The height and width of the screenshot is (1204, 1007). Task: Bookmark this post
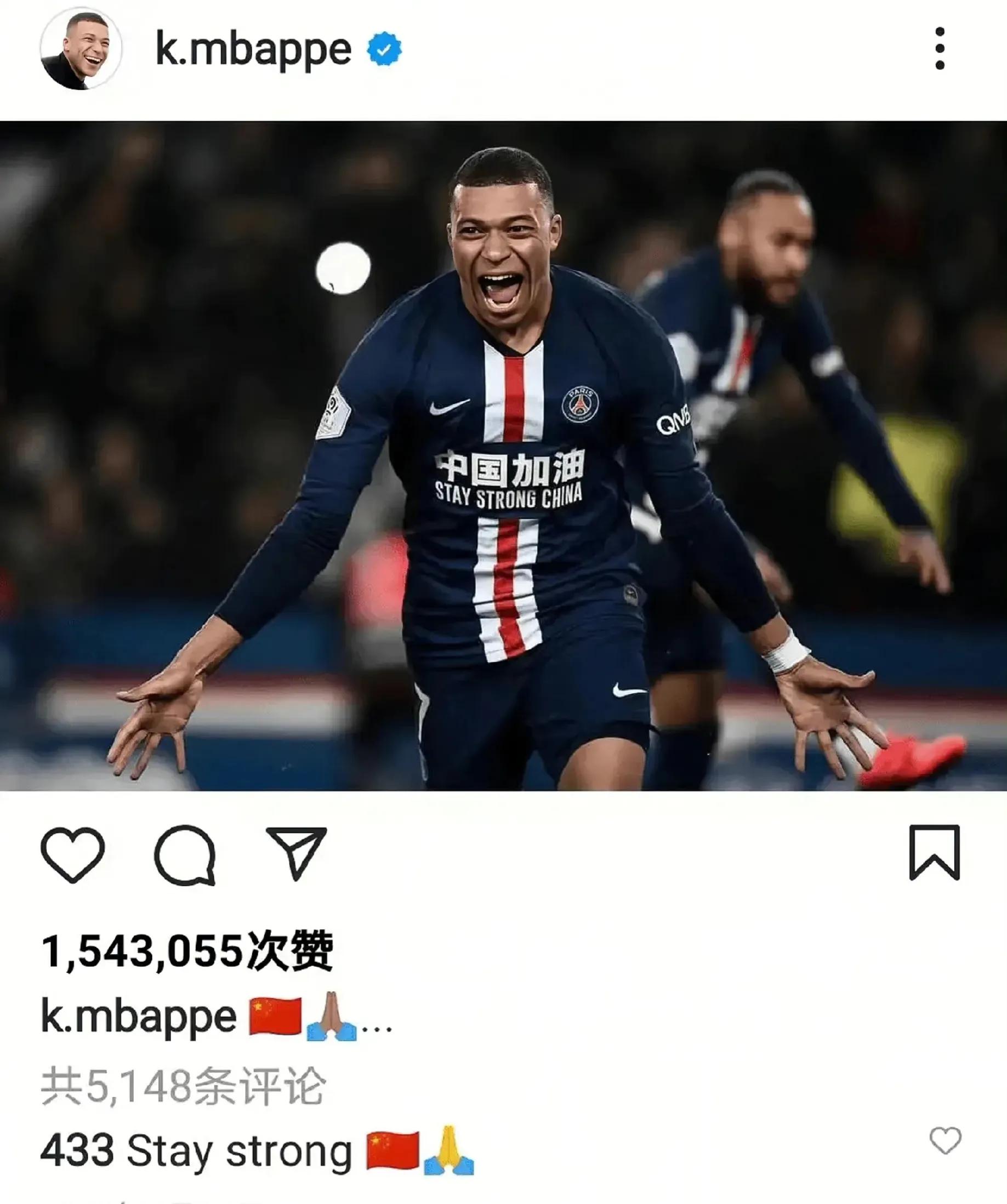934,853
